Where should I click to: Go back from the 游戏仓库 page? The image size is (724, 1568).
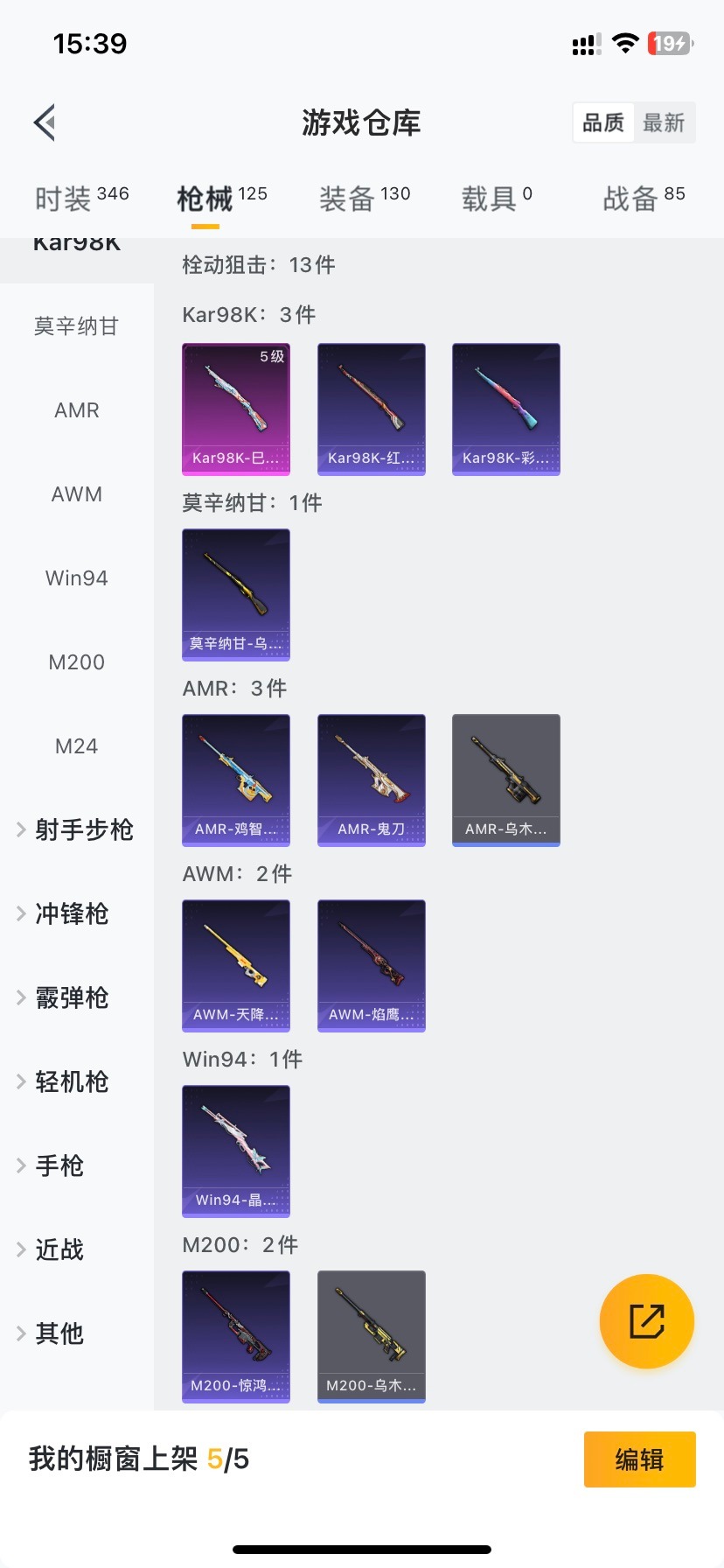point(45,122)
